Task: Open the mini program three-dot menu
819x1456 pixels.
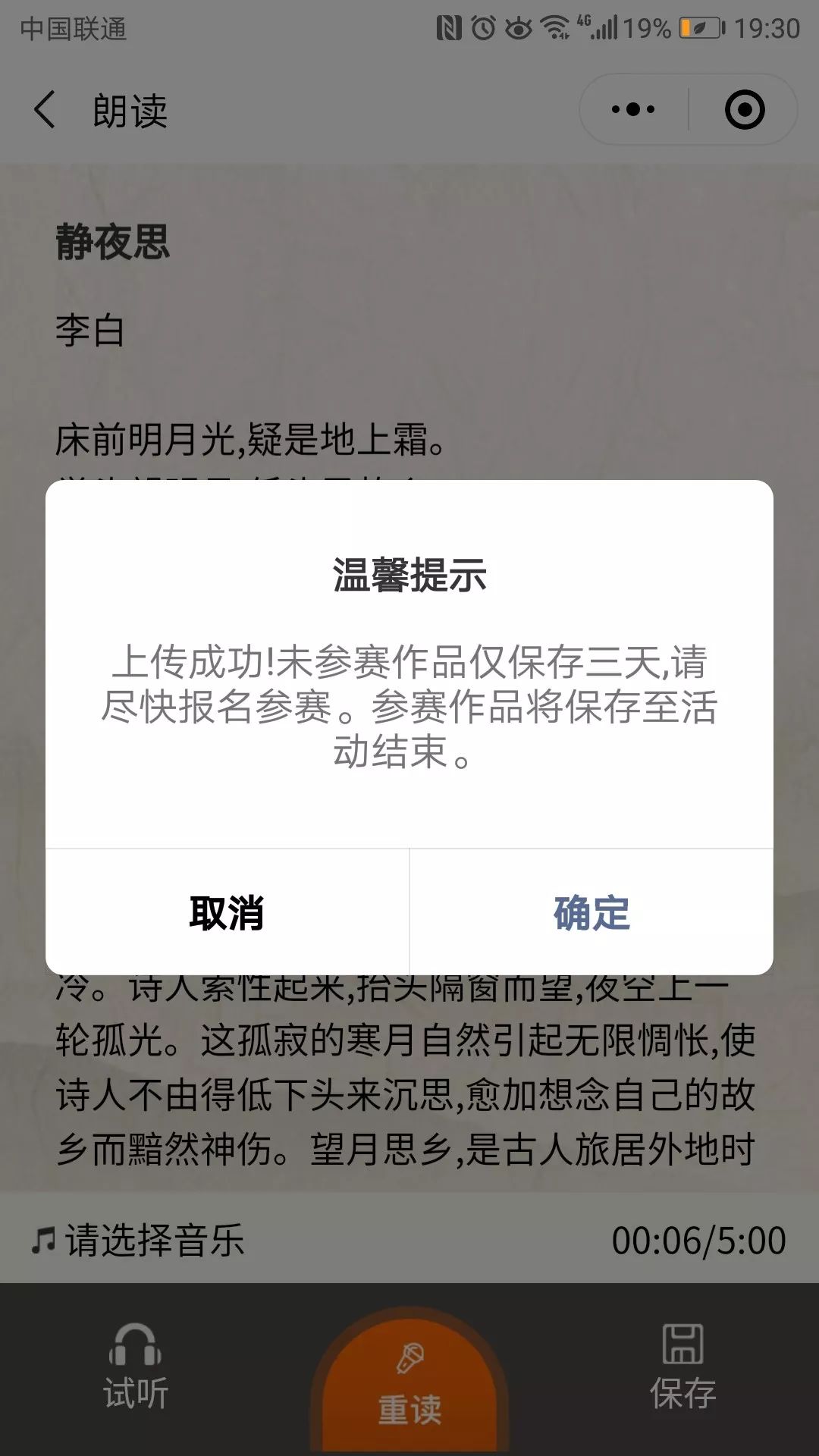Action: coord(633,110)
